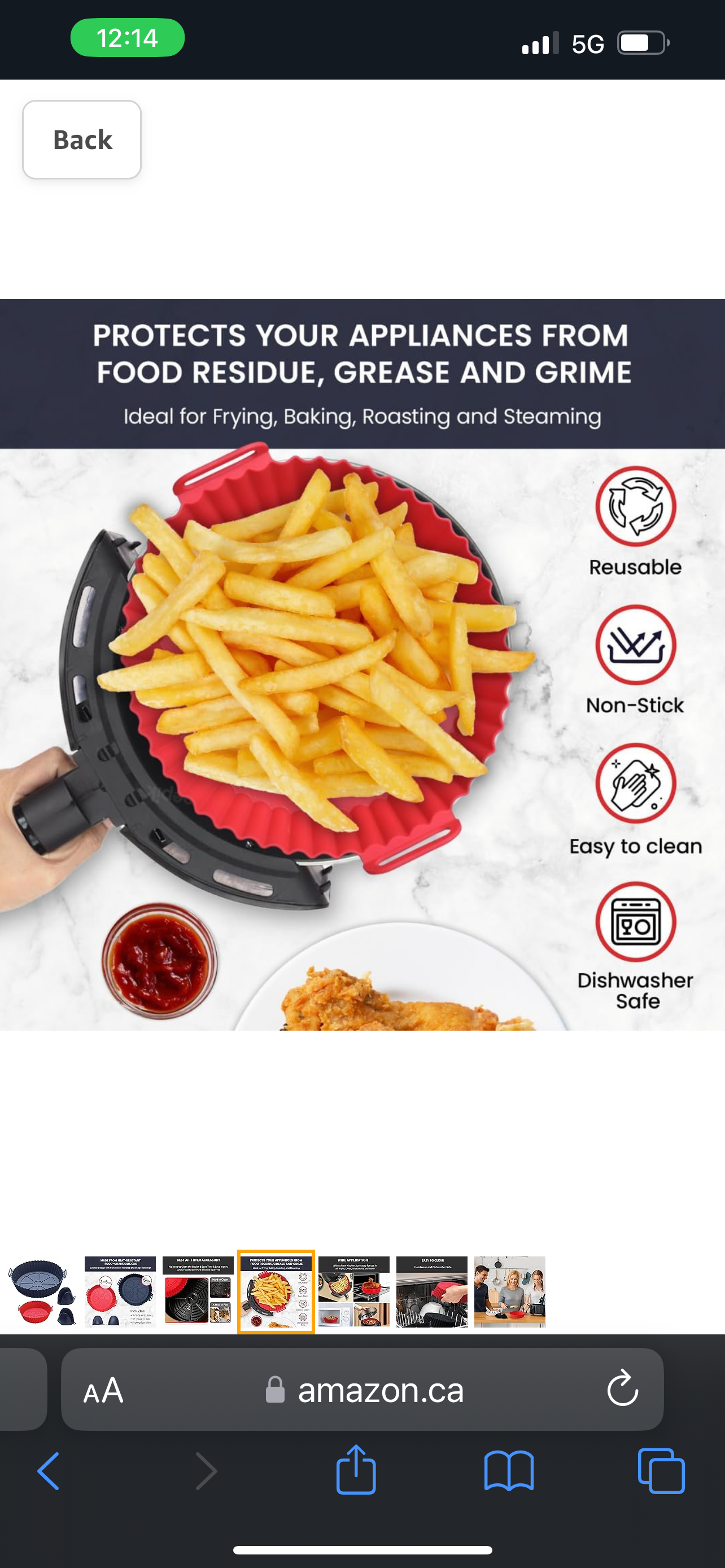Image resolution: width=725 pixels, height=1568 pixels.
Task: Select the first thumbnail of liners and mitts
Action: pos(42,1291)
